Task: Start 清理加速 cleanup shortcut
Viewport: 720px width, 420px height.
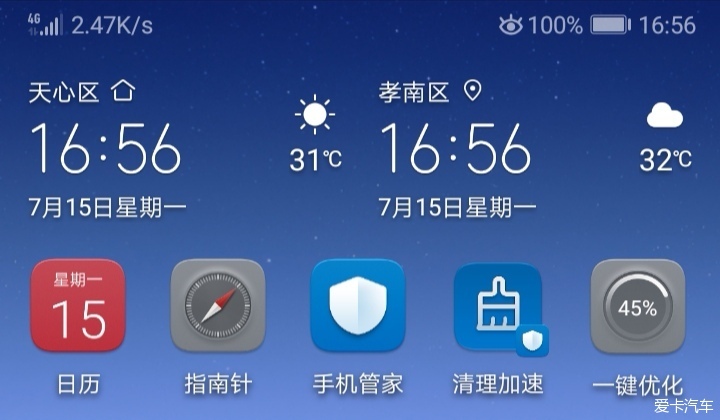Action: (498, 308)
